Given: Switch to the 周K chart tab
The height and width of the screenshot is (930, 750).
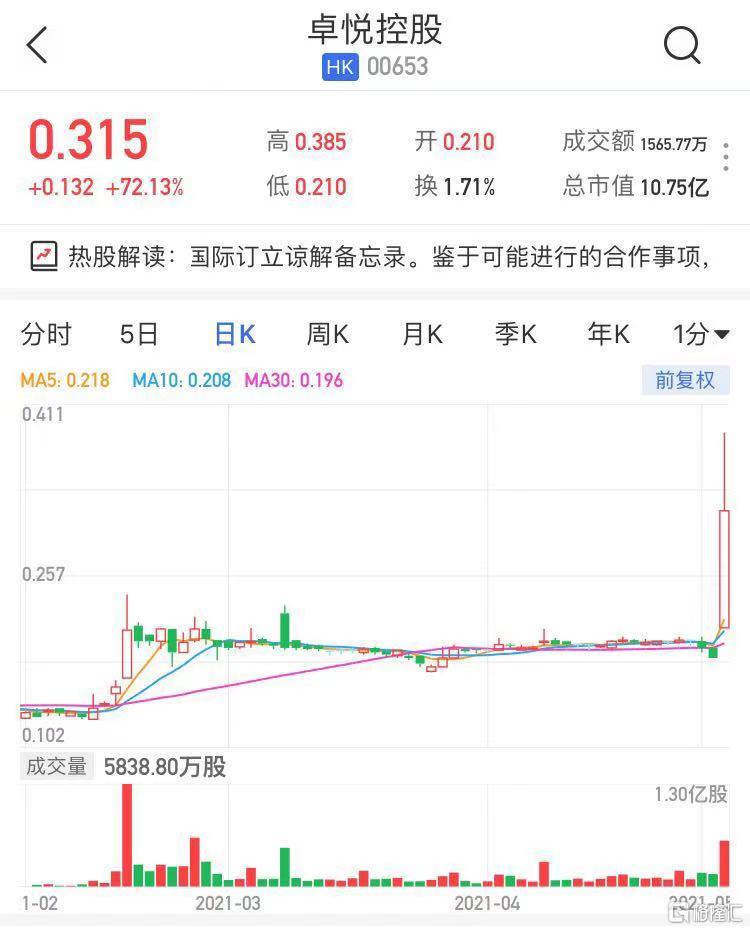Looking at the screenshot, I should click(327, 334).
